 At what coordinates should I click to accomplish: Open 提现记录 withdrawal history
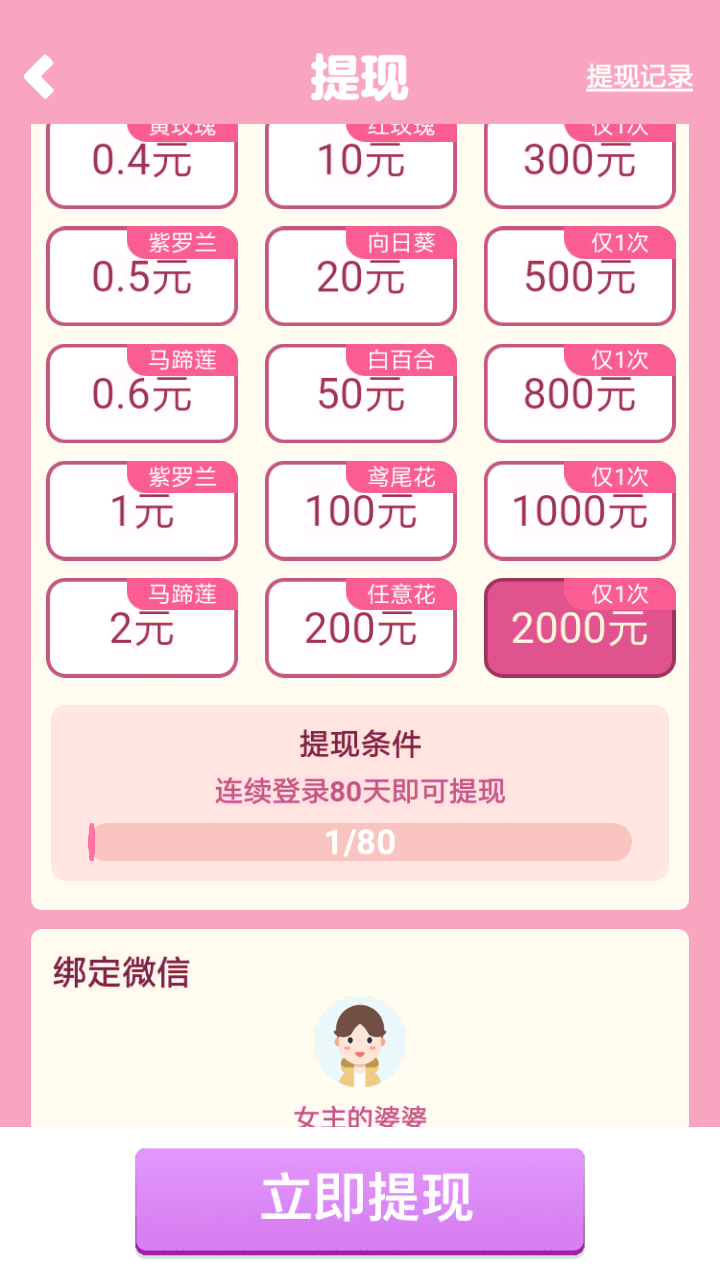pos(639,77)
